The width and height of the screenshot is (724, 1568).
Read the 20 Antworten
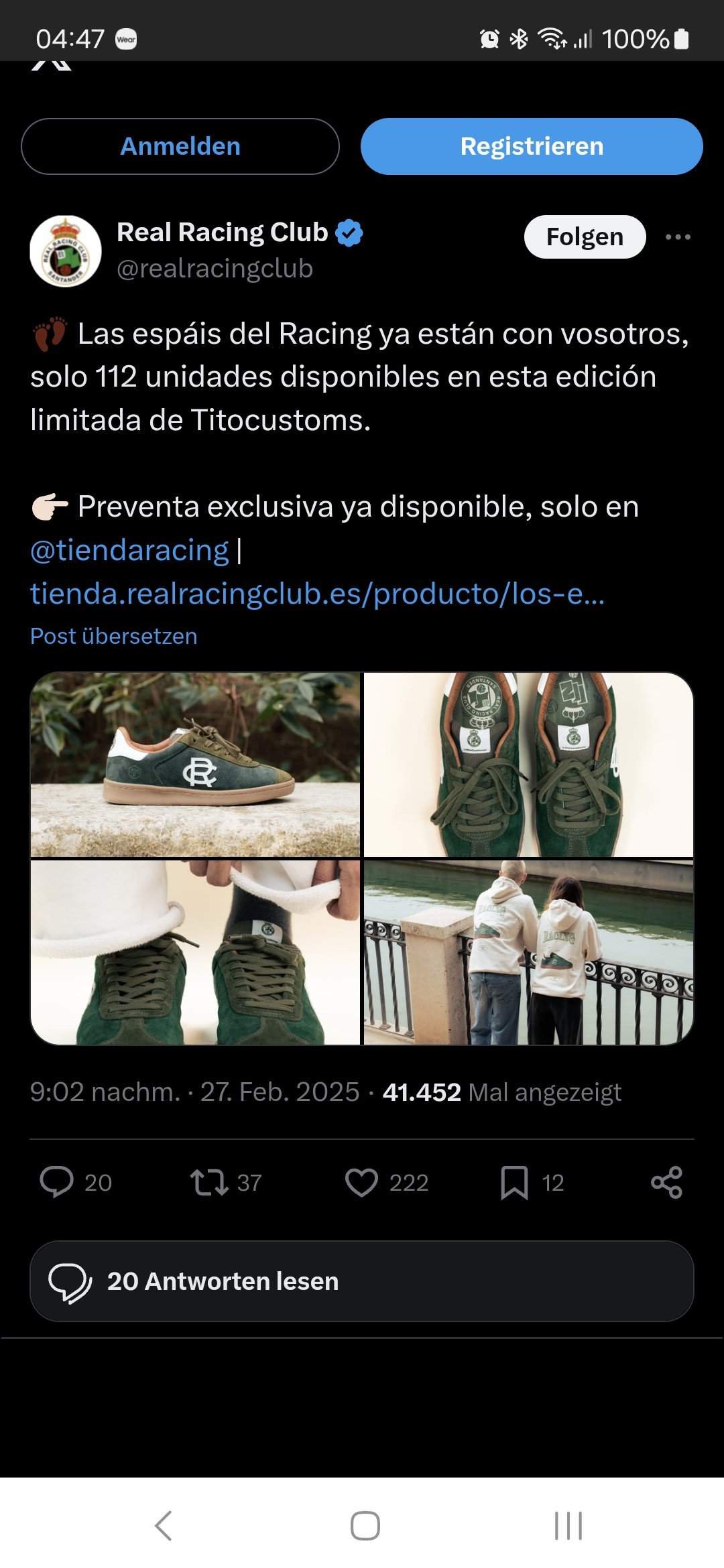click(x=362, y=1281)
